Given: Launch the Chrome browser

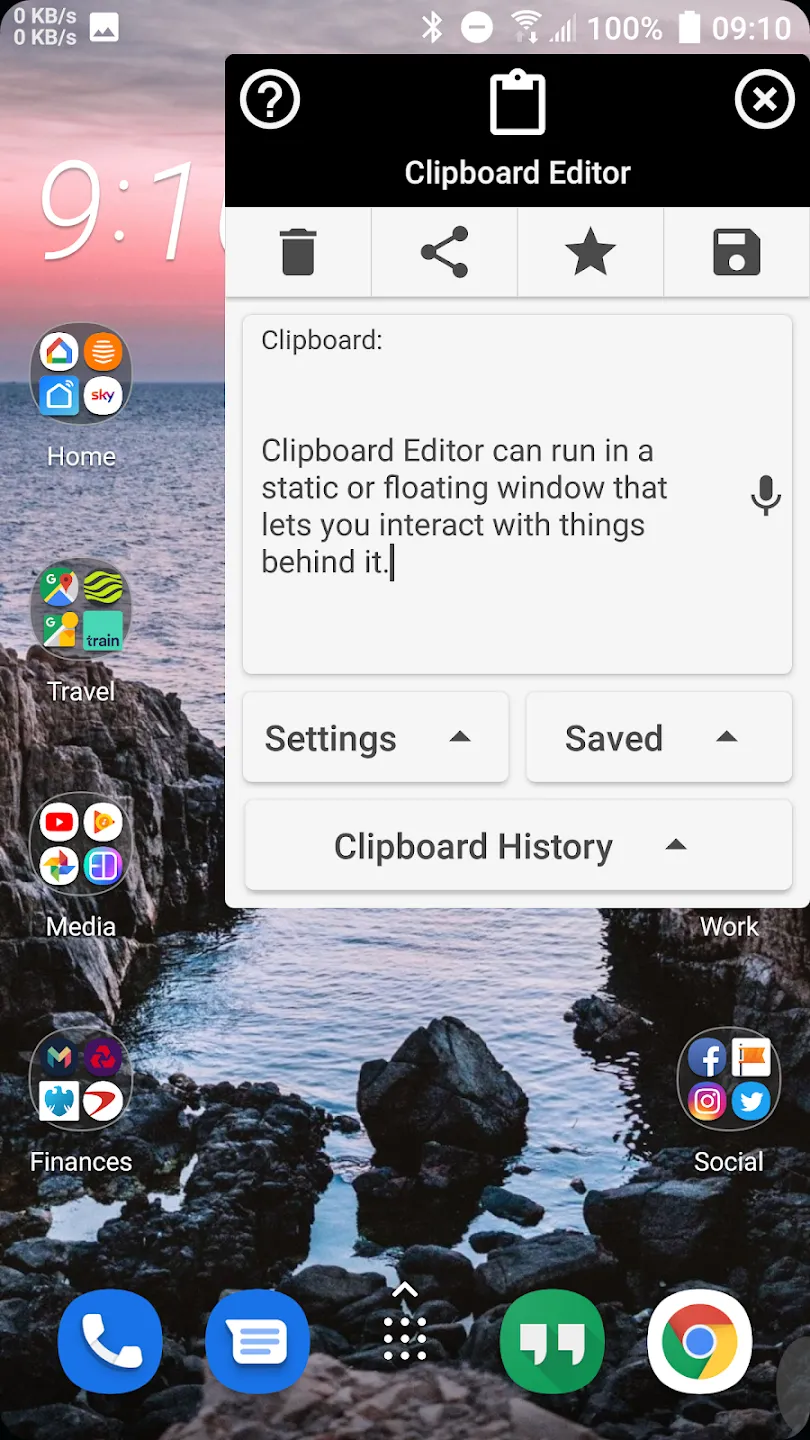Looking at the screenshot, I should tap(699, 1341).
